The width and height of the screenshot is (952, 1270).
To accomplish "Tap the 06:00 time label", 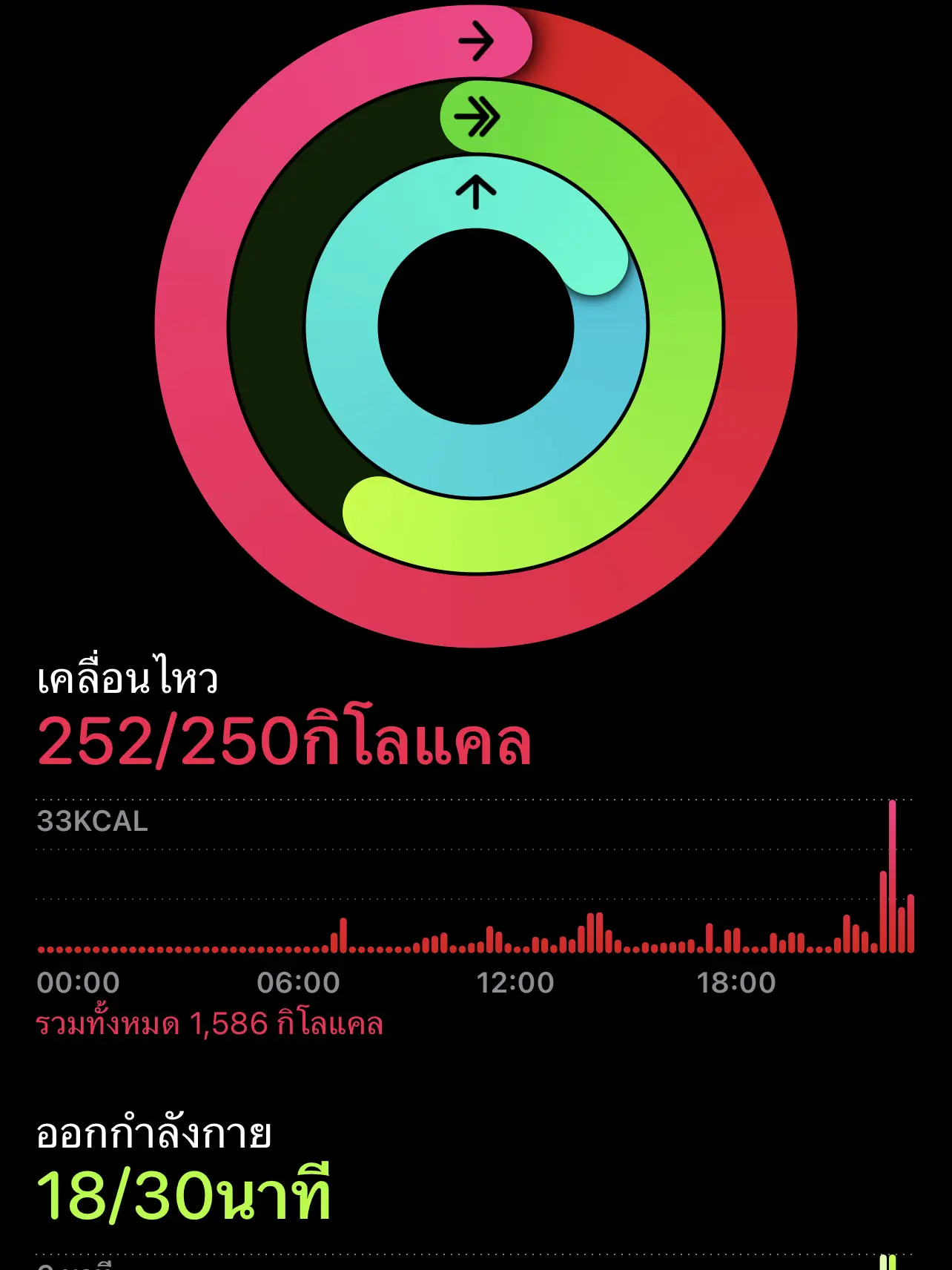I will [300, 981].
